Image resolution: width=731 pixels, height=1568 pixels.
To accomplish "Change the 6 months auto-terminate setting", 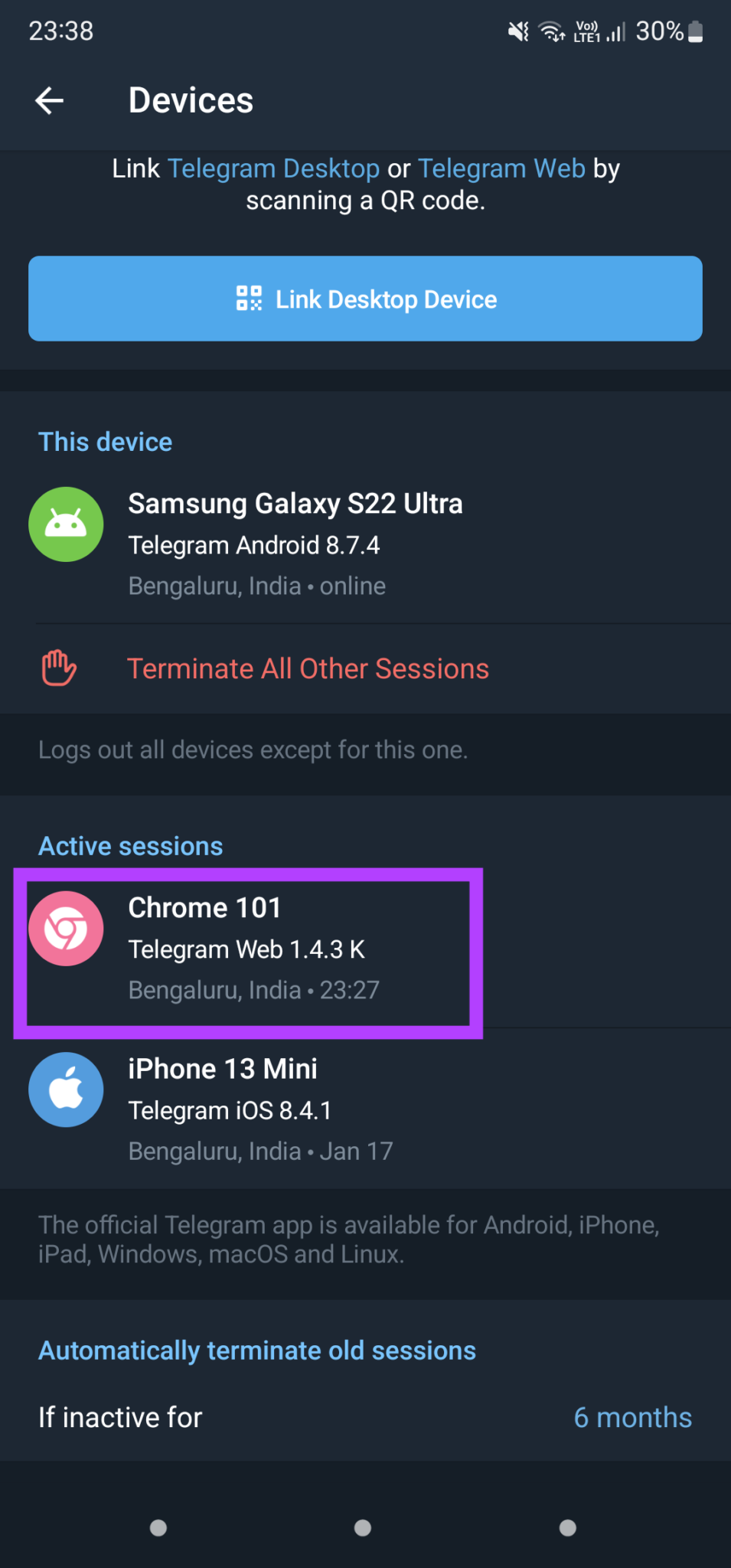I will (631, 1417).
